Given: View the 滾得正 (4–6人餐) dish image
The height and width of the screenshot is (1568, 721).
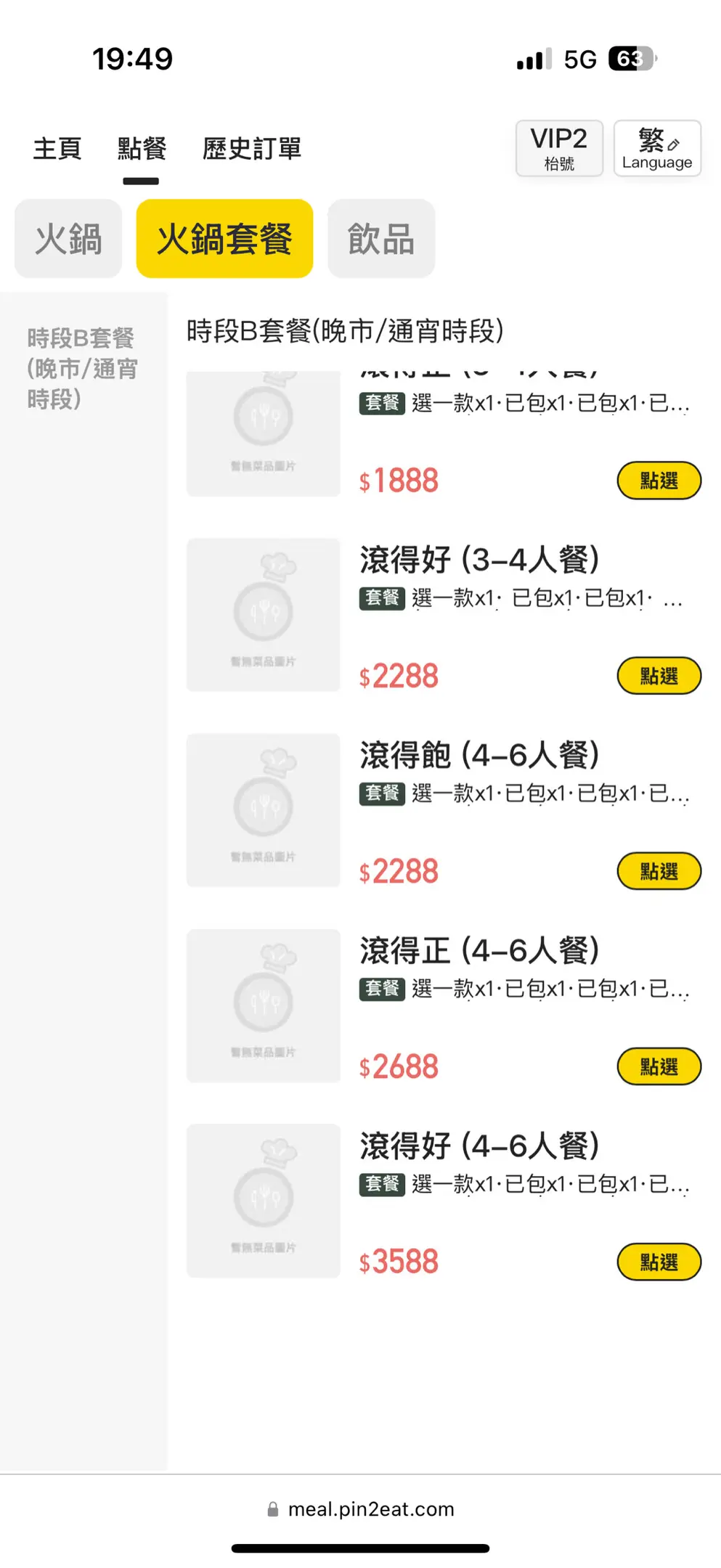Looking at the screenshot, I should click(x=263, y=1005).
